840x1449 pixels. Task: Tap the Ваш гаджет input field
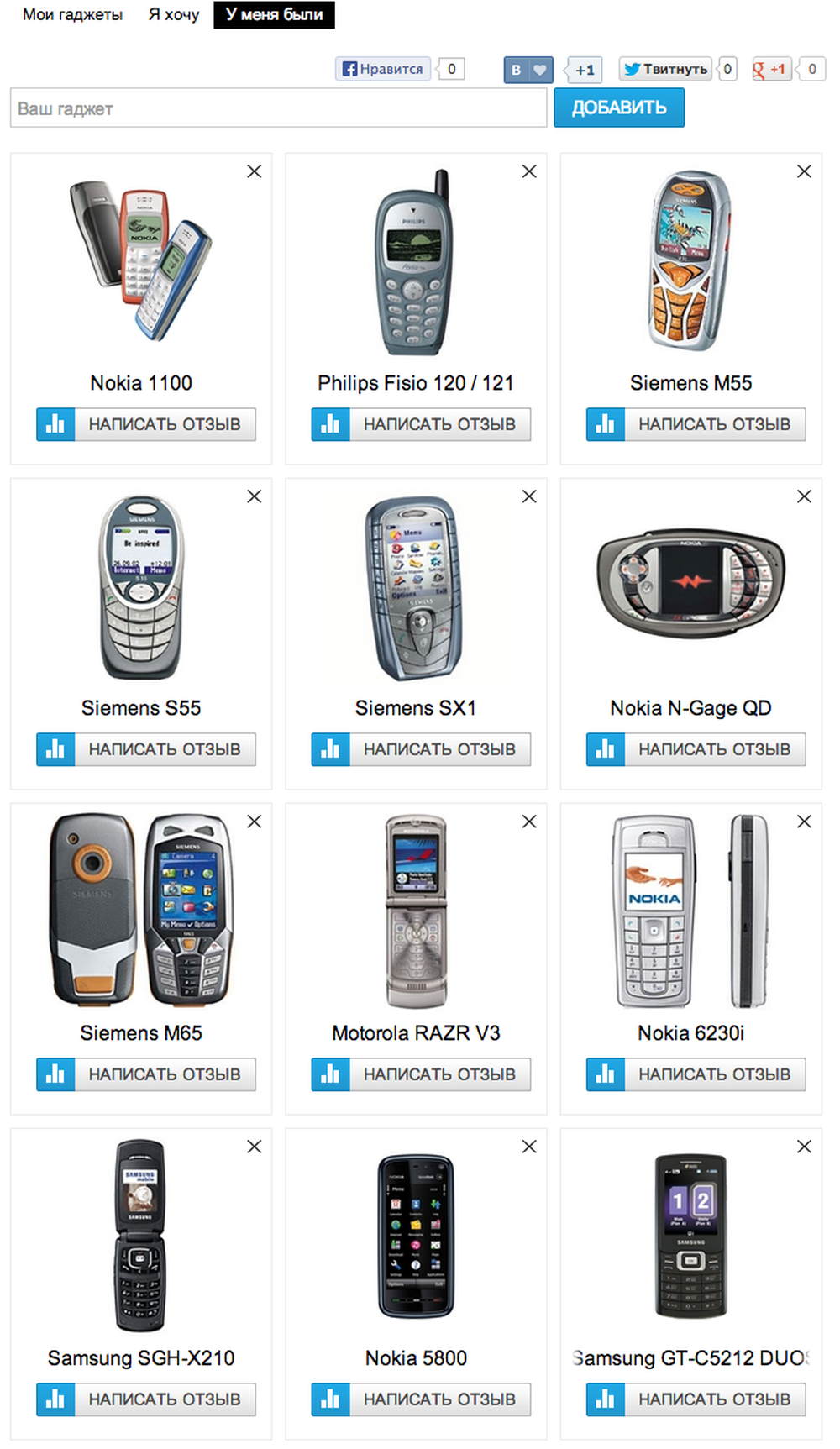(279, 108)
